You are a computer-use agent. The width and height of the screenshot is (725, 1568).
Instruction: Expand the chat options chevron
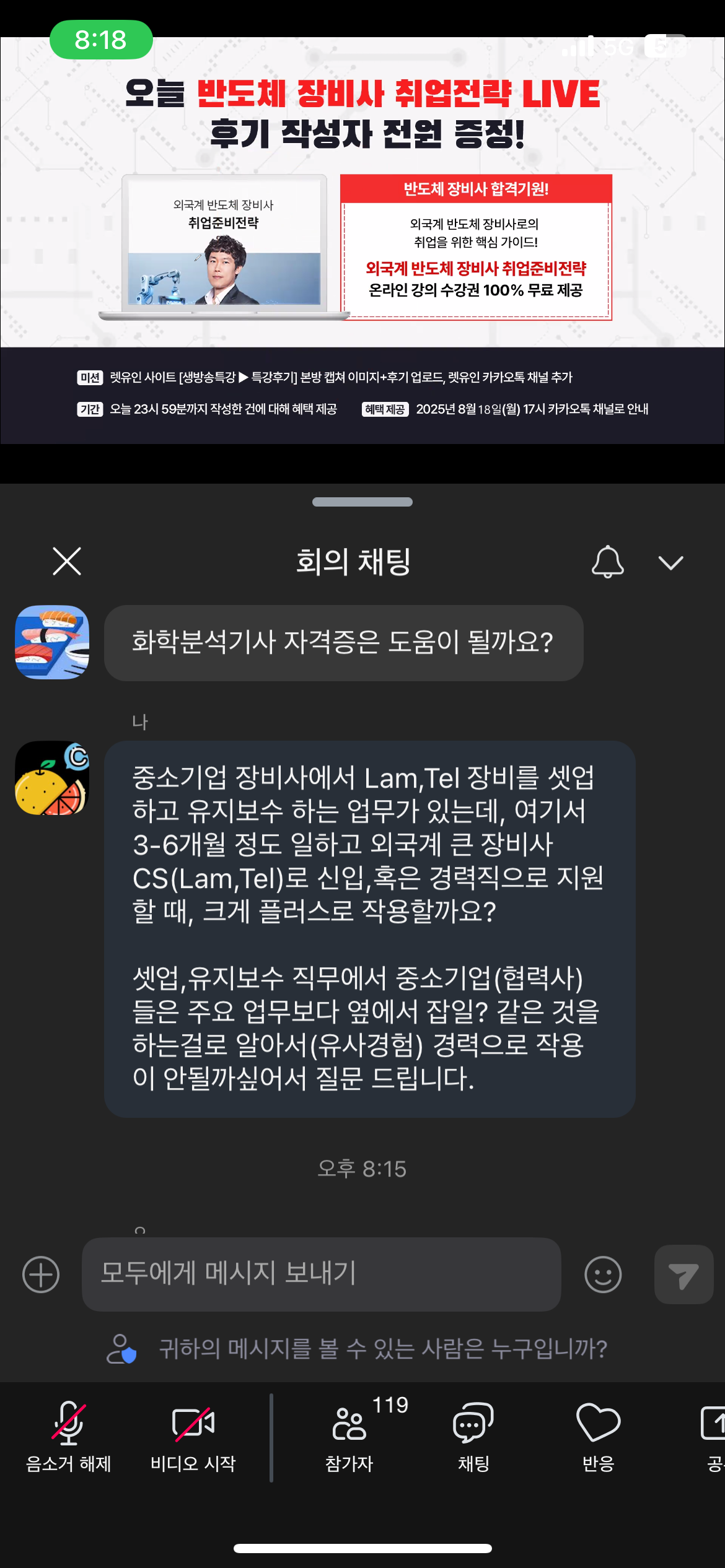tap(670, 562)
